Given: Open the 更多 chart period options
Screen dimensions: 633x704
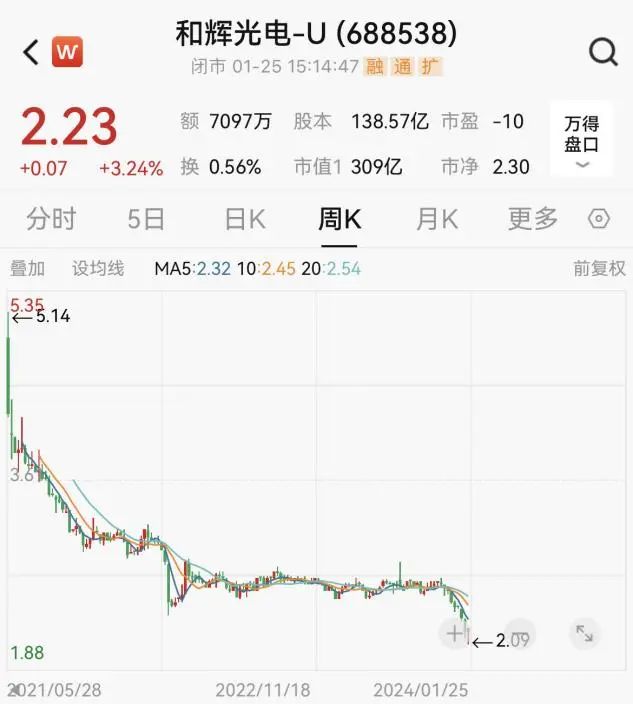Looking at the screenshot, I should 532,219.
